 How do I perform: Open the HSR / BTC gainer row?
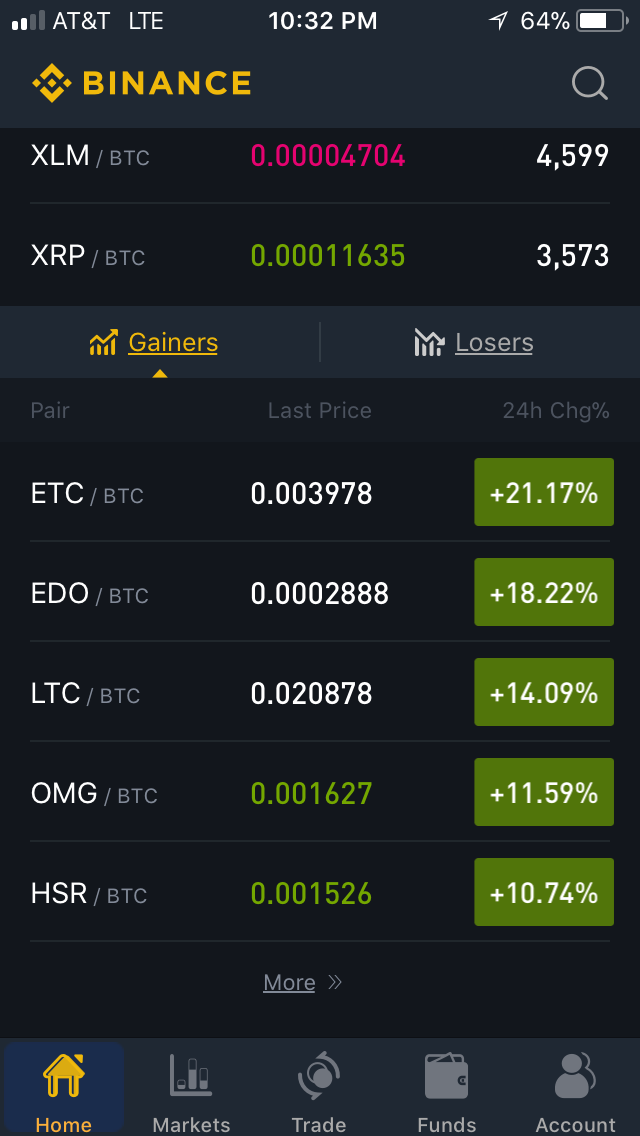pyautogui.click(x=320, y=892)
